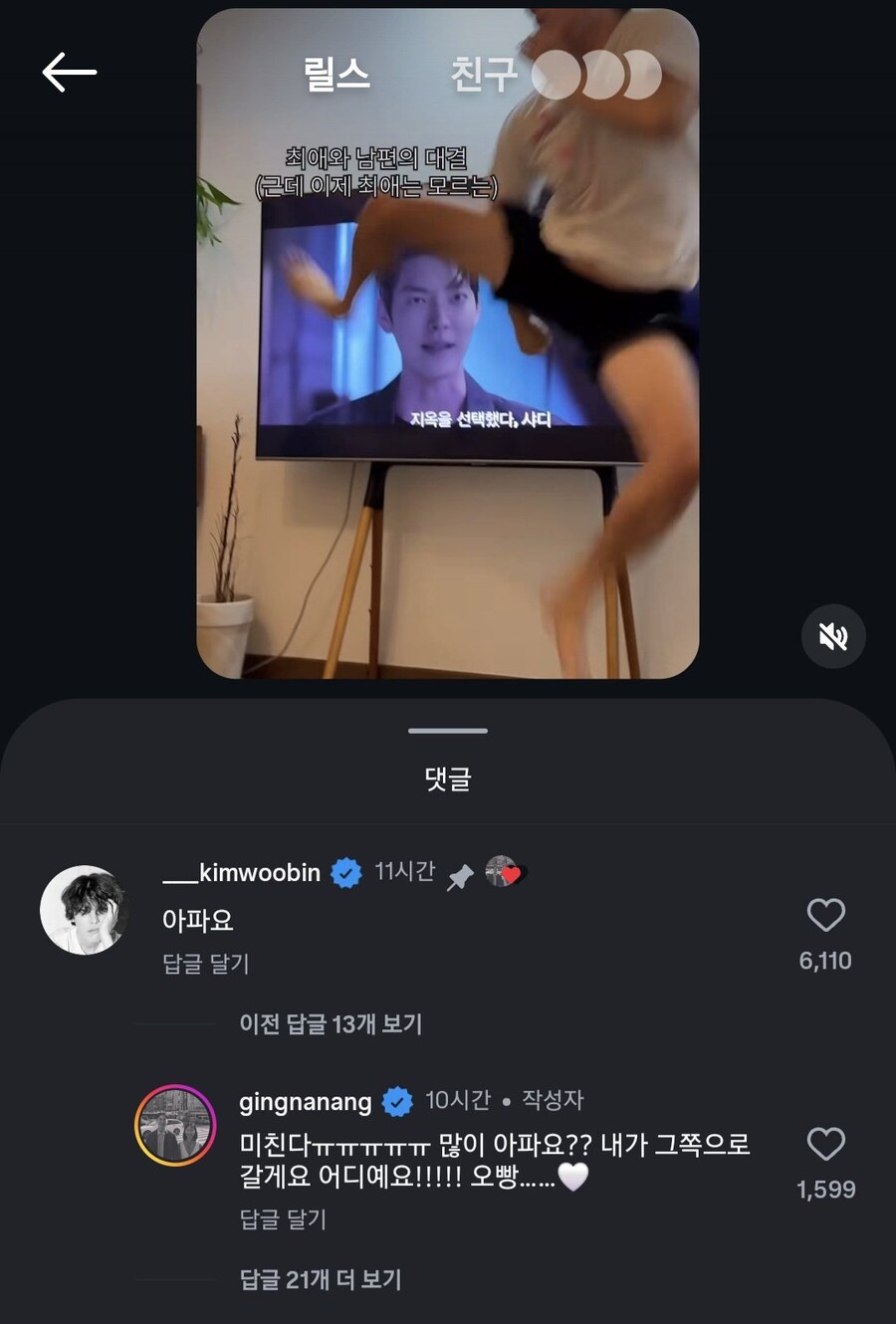This screenshot has height=1324, width=896.
Task: Click the drag handle above 댓글
Action: click(447, 731)
